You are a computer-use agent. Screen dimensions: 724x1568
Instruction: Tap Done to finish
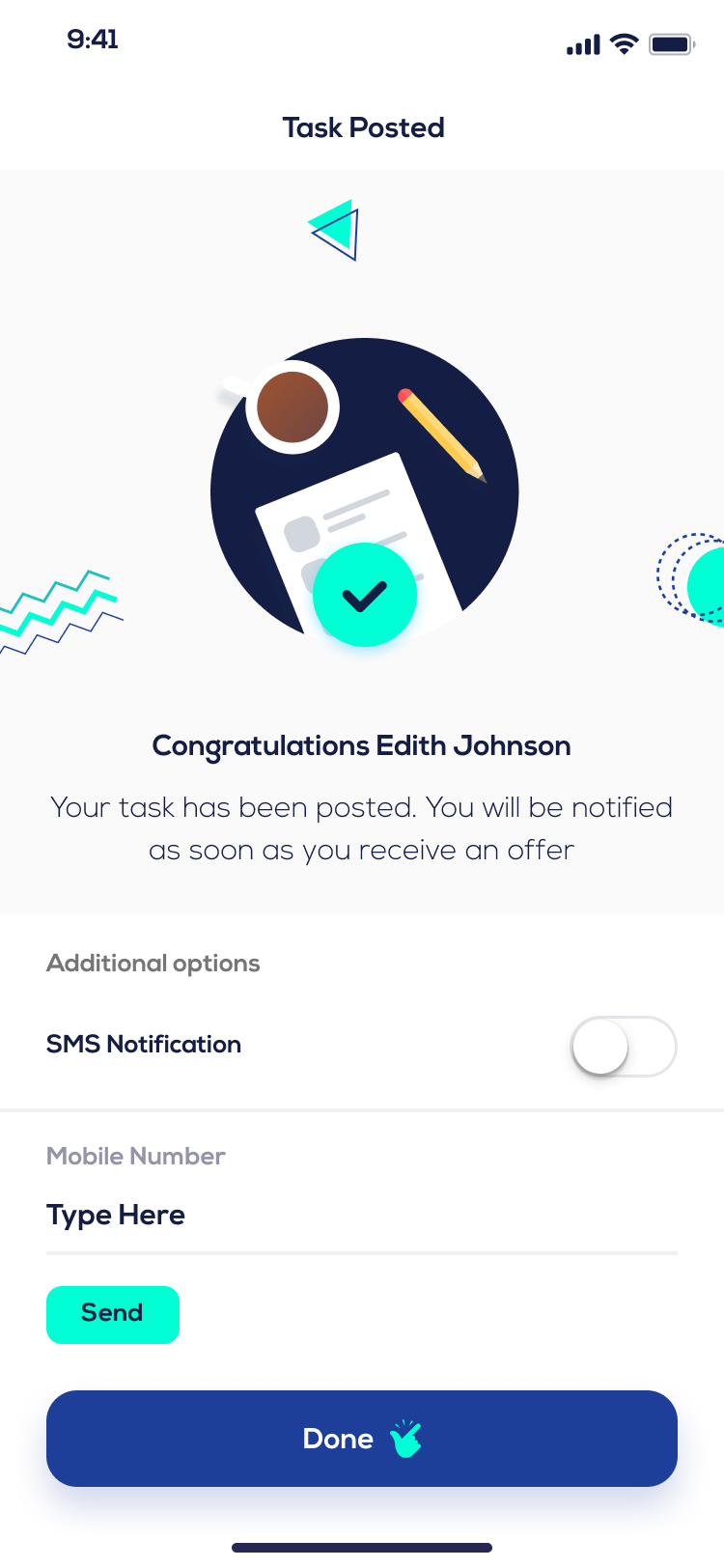(x=361, y=1438)
